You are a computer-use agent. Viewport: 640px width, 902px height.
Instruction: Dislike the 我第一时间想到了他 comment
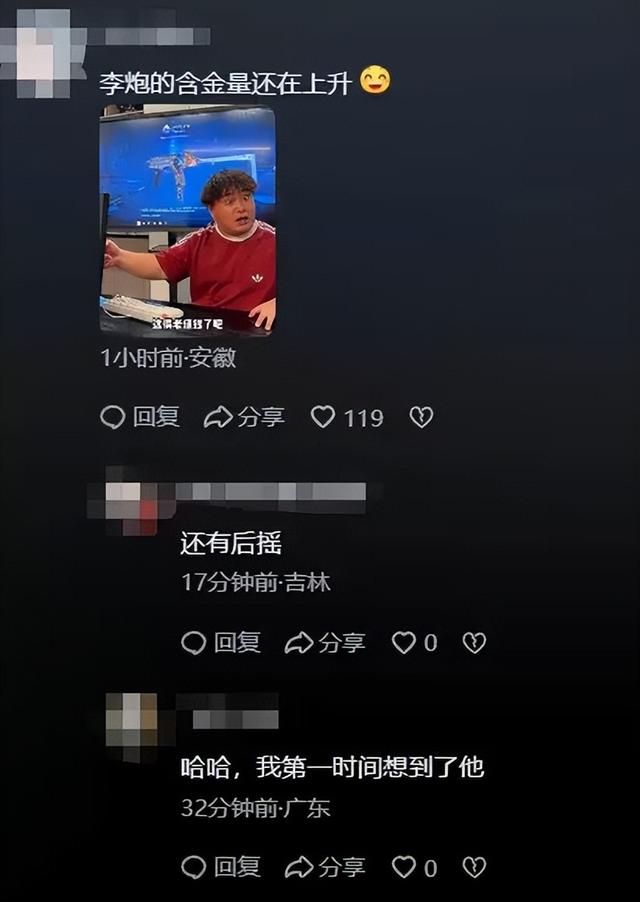pyautogui.click(x=474, y=867)
